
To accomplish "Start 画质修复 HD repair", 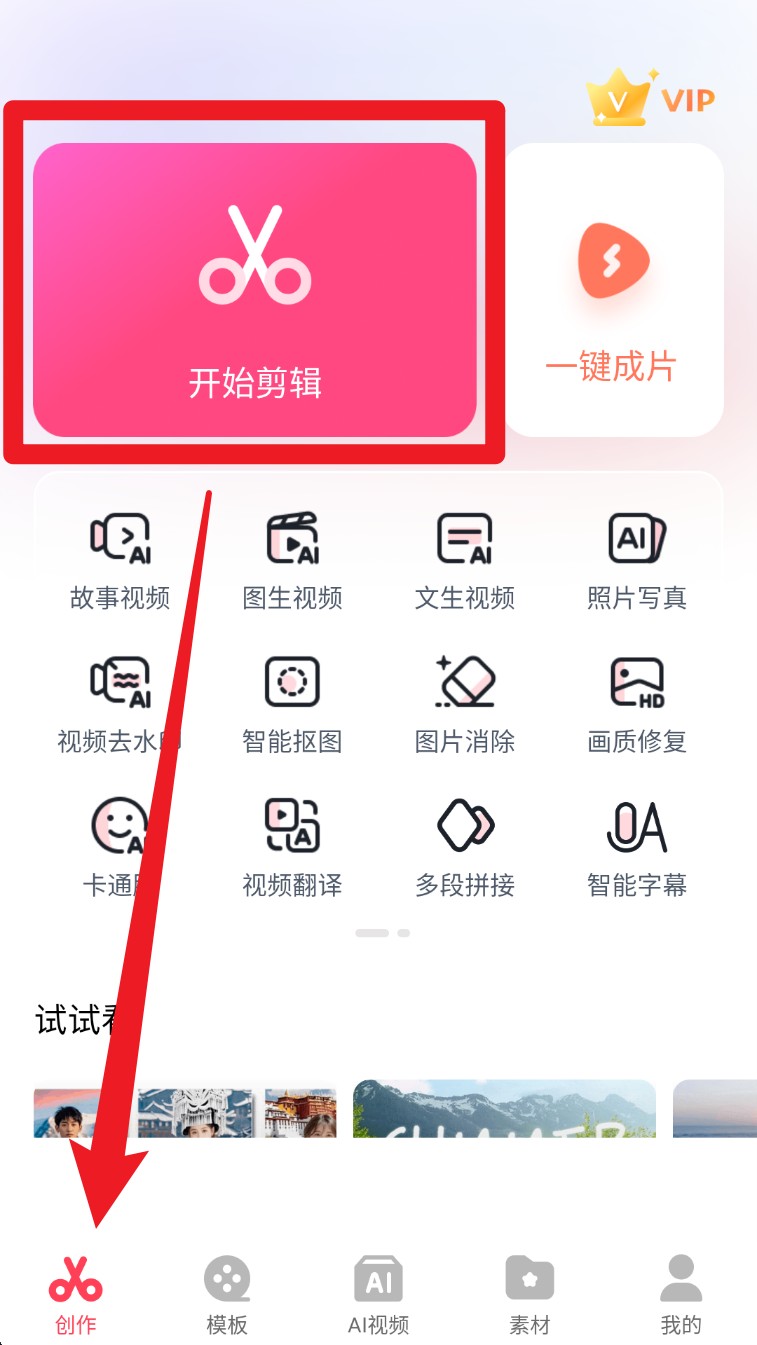I will [637, 704].
